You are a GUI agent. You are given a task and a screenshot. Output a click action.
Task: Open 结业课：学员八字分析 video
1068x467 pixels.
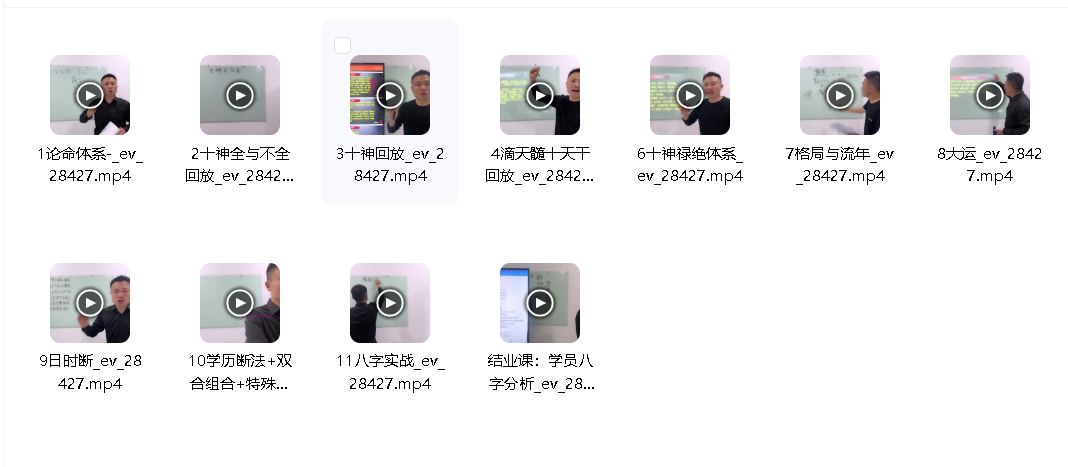(x=540, y=303)
